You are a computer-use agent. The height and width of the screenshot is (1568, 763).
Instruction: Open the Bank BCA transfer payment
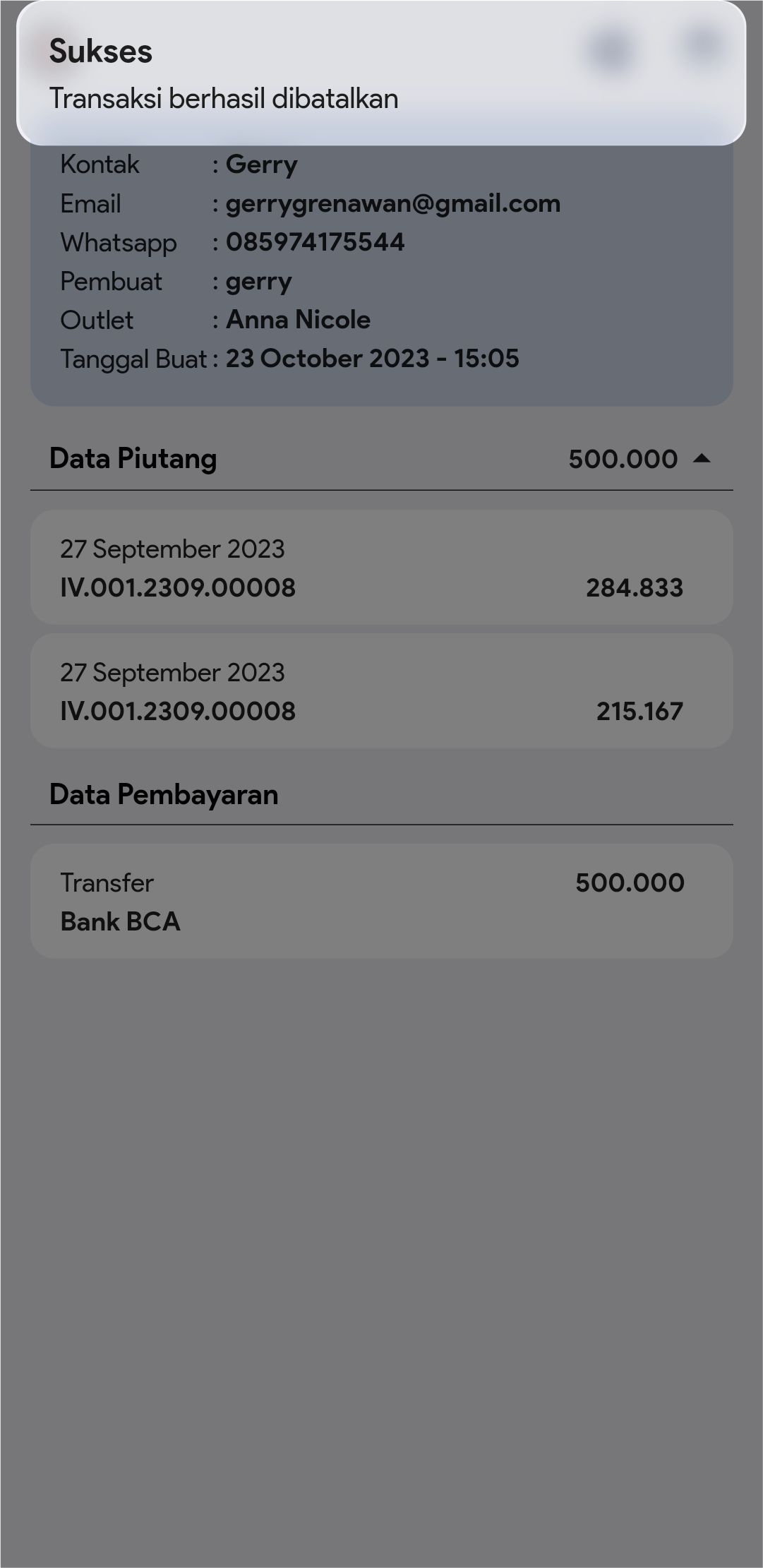point(381,902)
